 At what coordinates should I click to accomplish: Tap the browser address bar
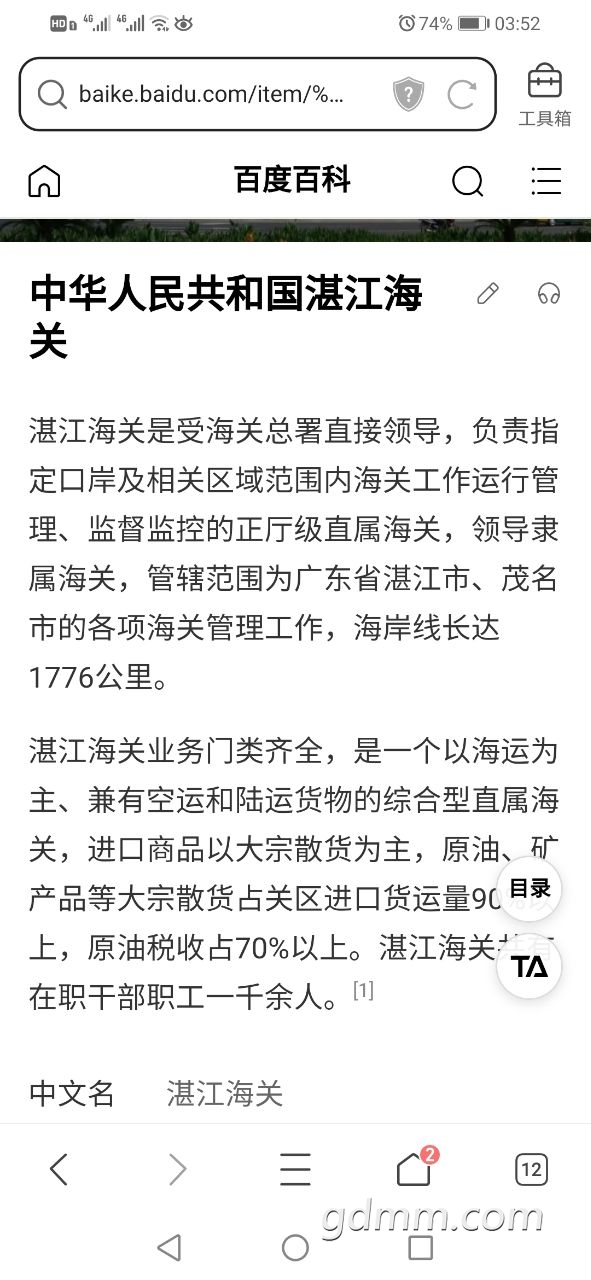click(x=257, y=95)
